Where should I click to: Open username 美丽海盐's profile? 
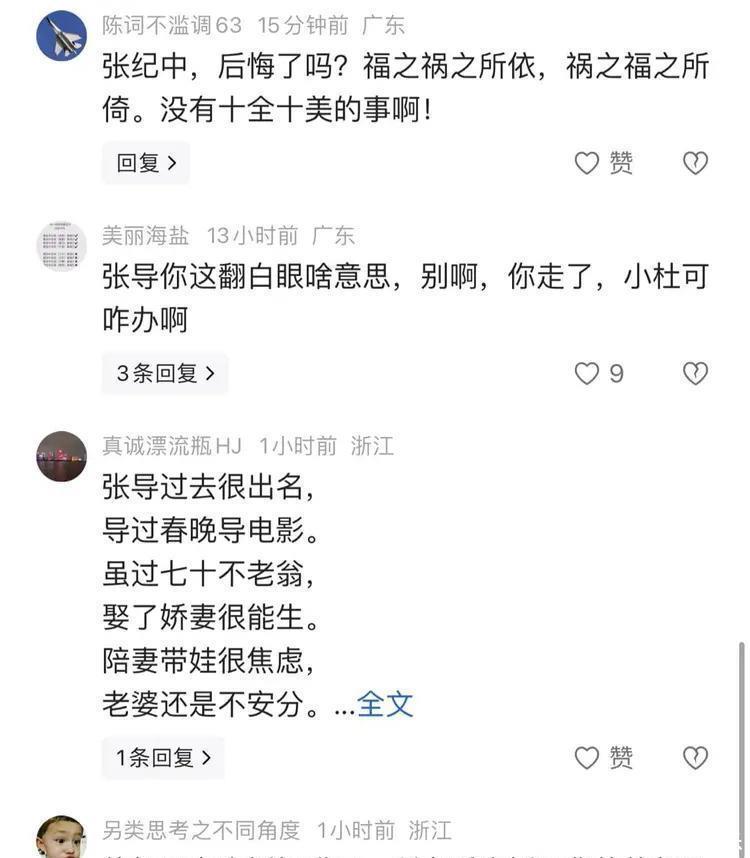(146, 236)
